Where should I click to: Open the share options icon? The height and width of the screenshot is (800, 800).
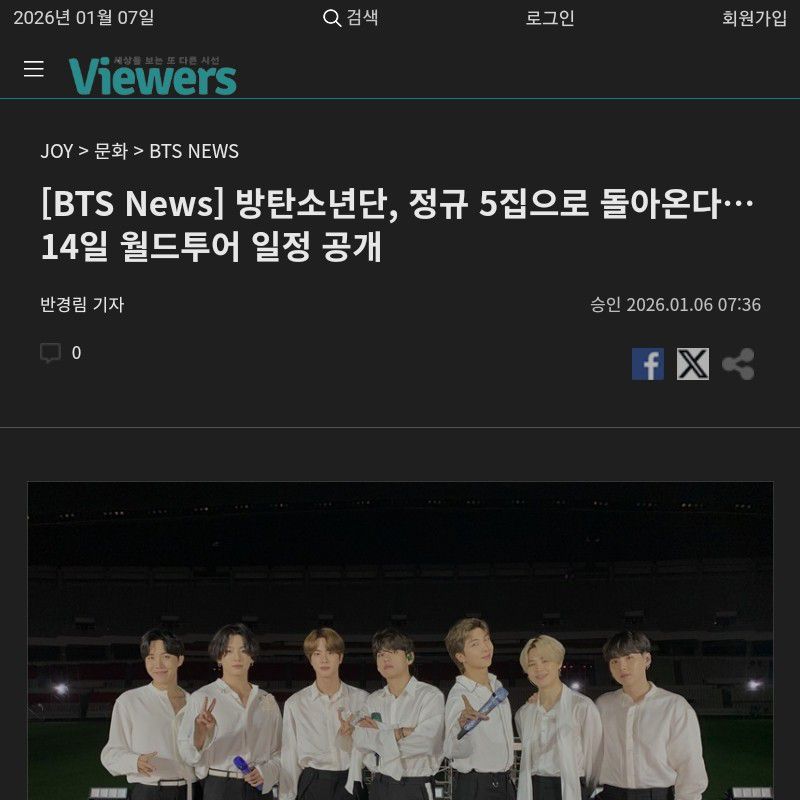pyautogui.click(x=738, y=364)
